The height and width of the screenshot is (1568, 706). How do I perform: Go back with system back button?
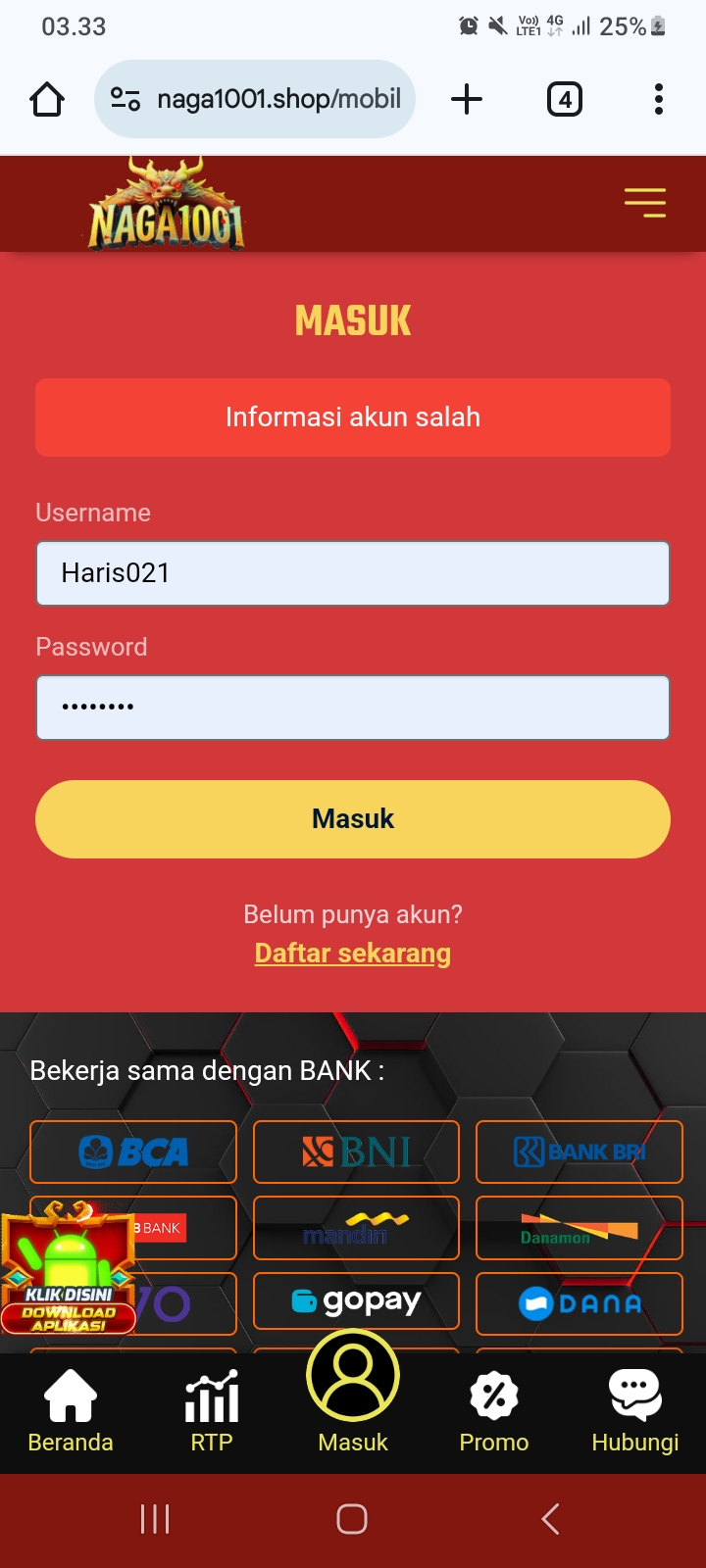click(x=550, y=1519)
